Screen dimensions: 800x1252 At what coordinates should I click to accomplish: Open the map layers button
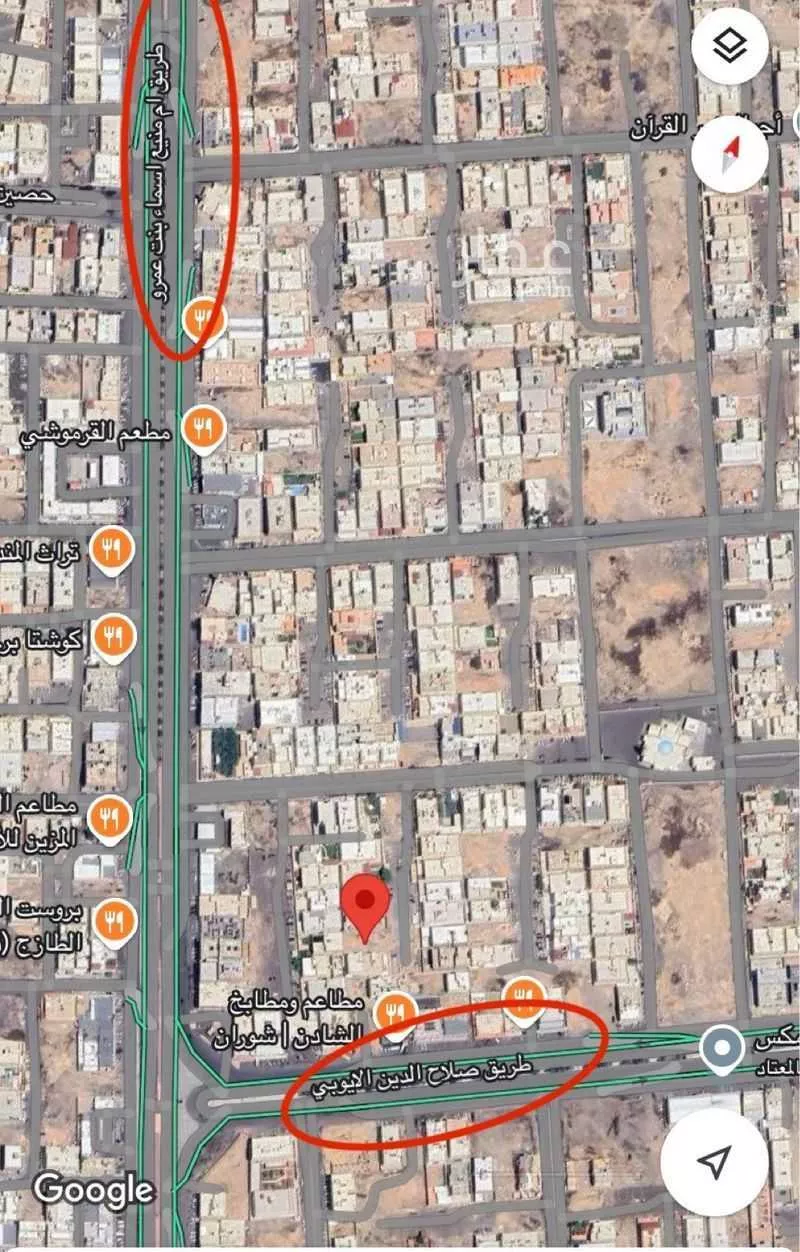click(729, 46)
